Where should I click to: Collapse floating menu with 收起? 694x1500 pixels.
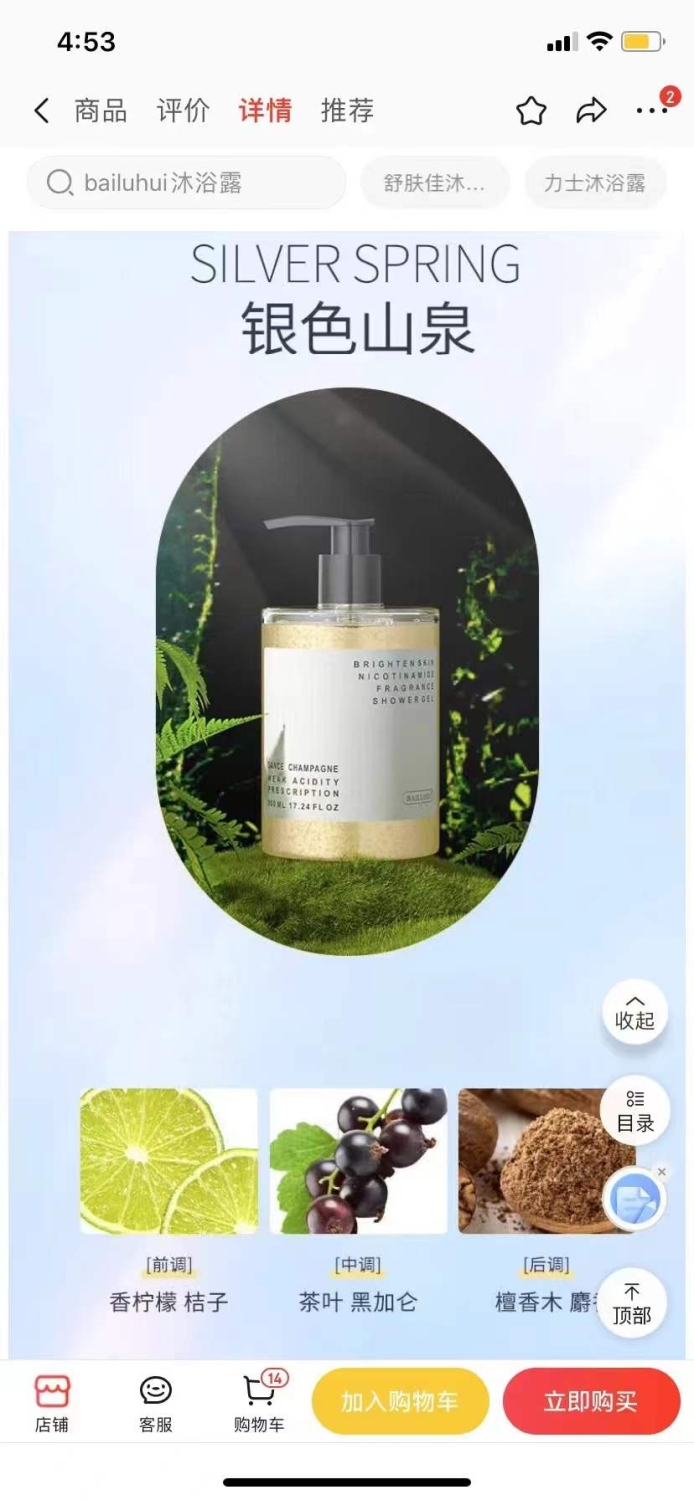(635, 1012)
